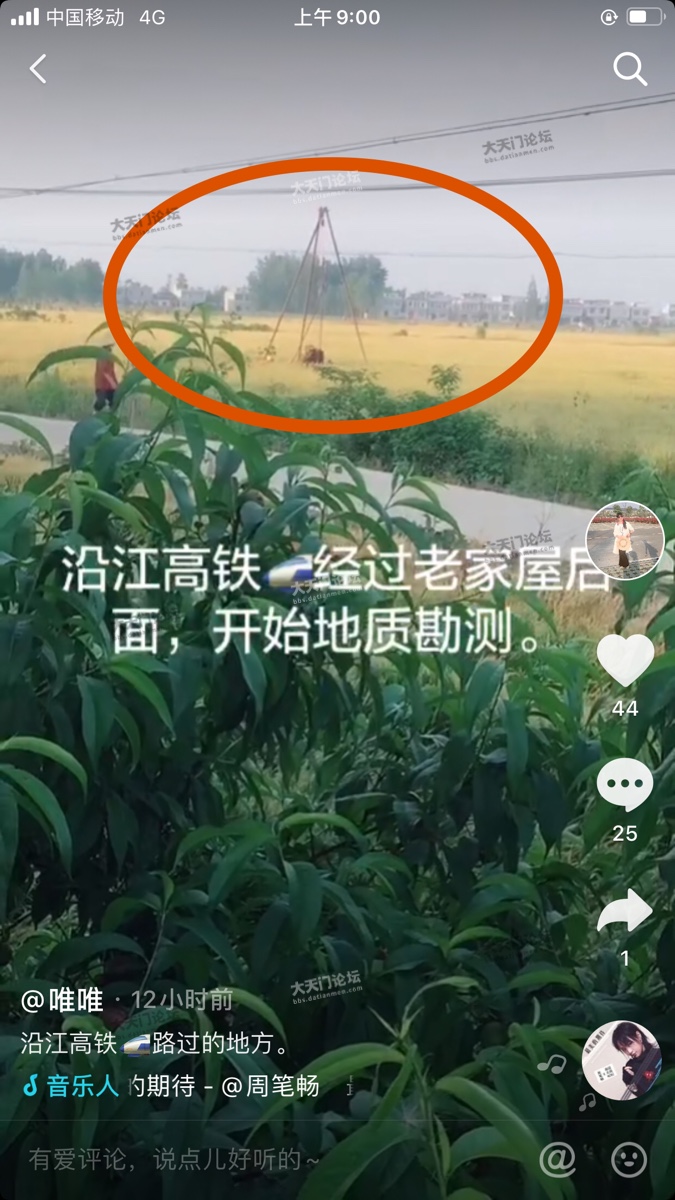
Task: Open the search magnifier
Action: pos(630,69)
